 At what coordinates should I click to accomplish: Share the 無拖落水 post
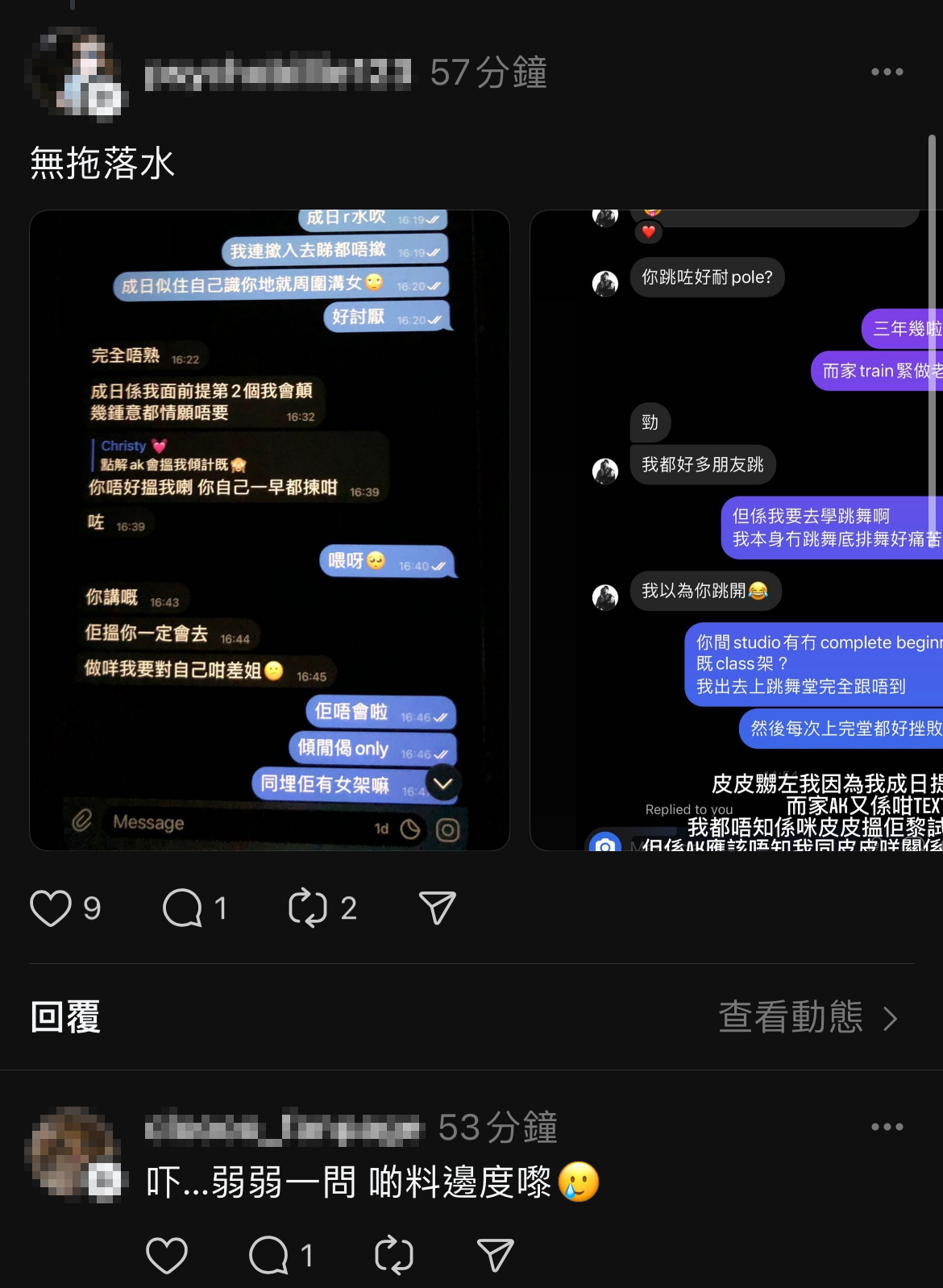(x=438, y=908)
